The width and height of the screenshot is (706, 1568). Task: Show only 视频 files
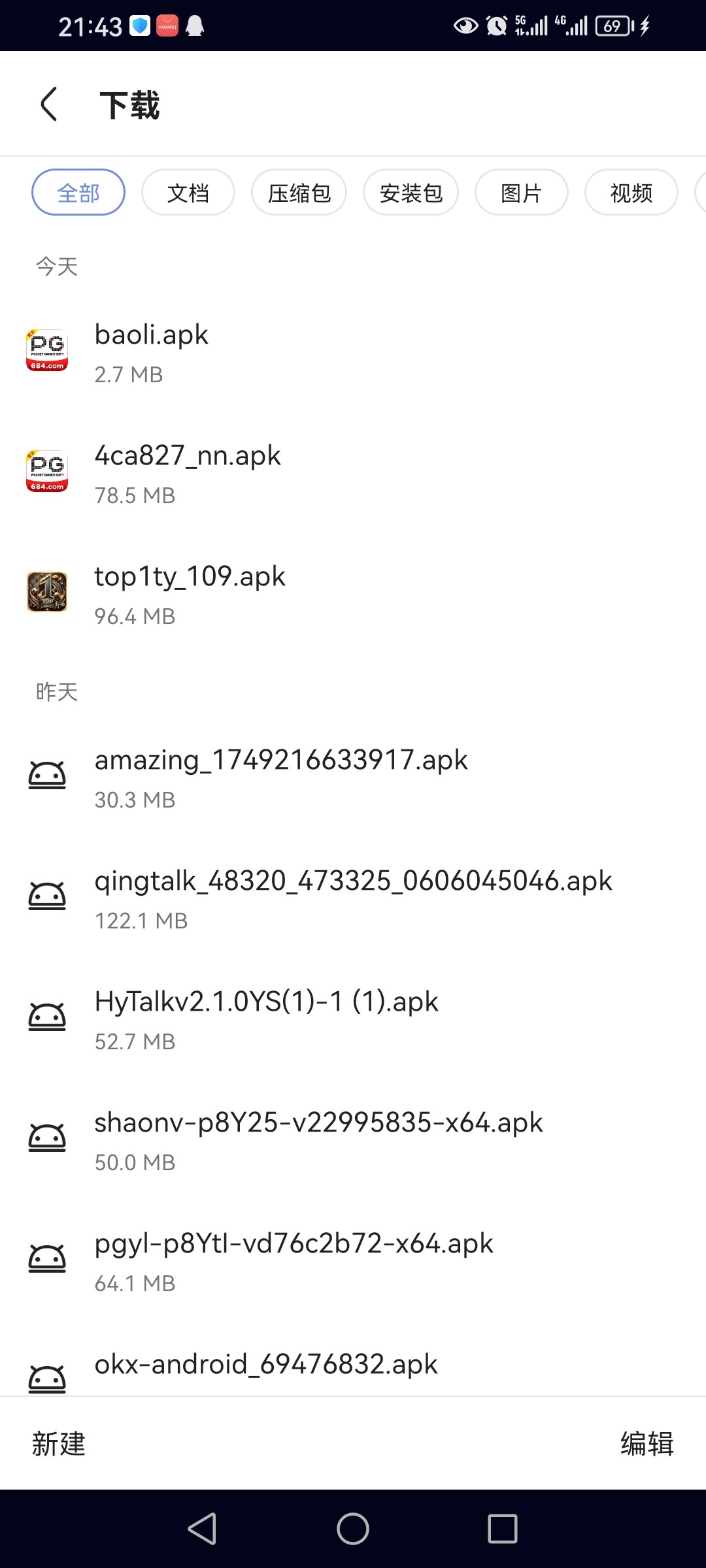click(x=631, y=192)
